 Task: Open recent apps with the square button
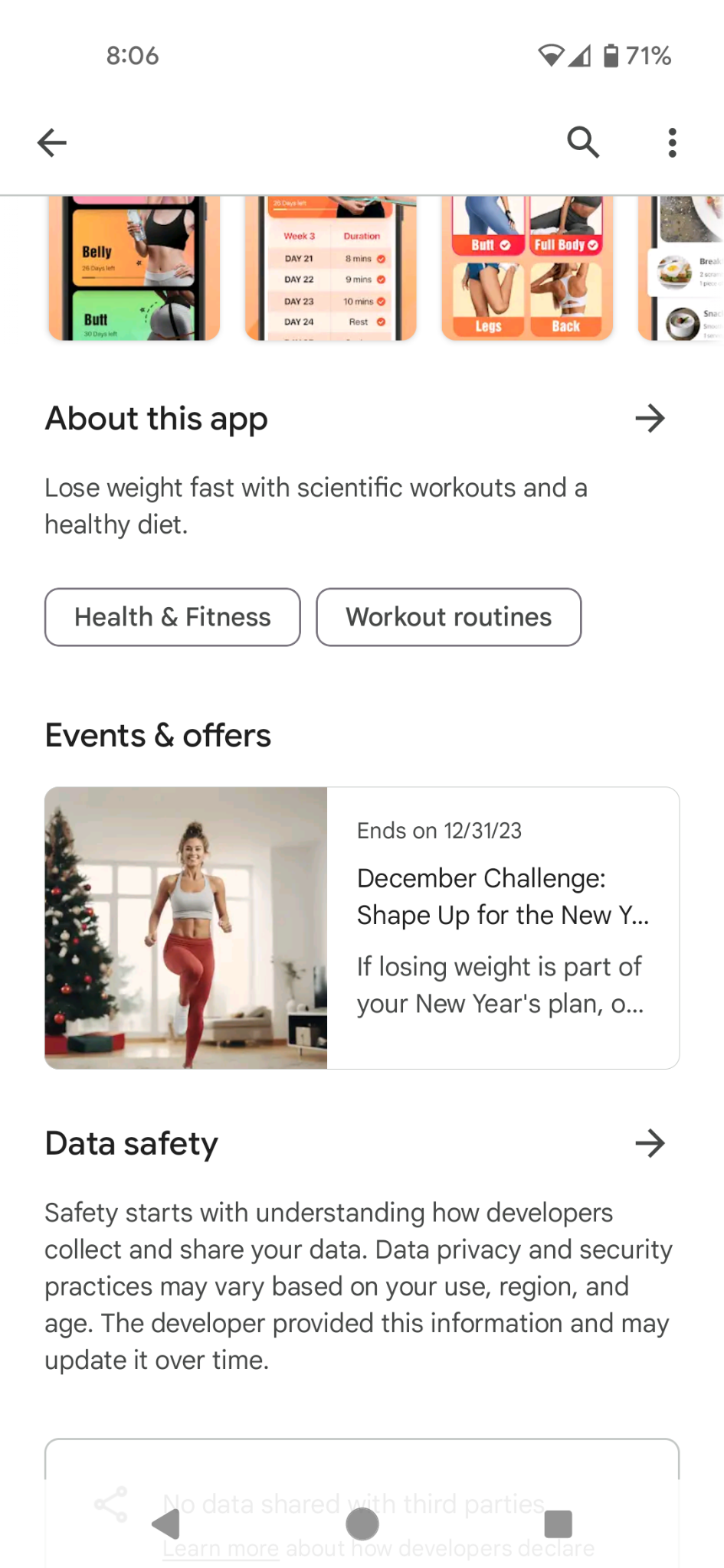tap(558, 1524)
